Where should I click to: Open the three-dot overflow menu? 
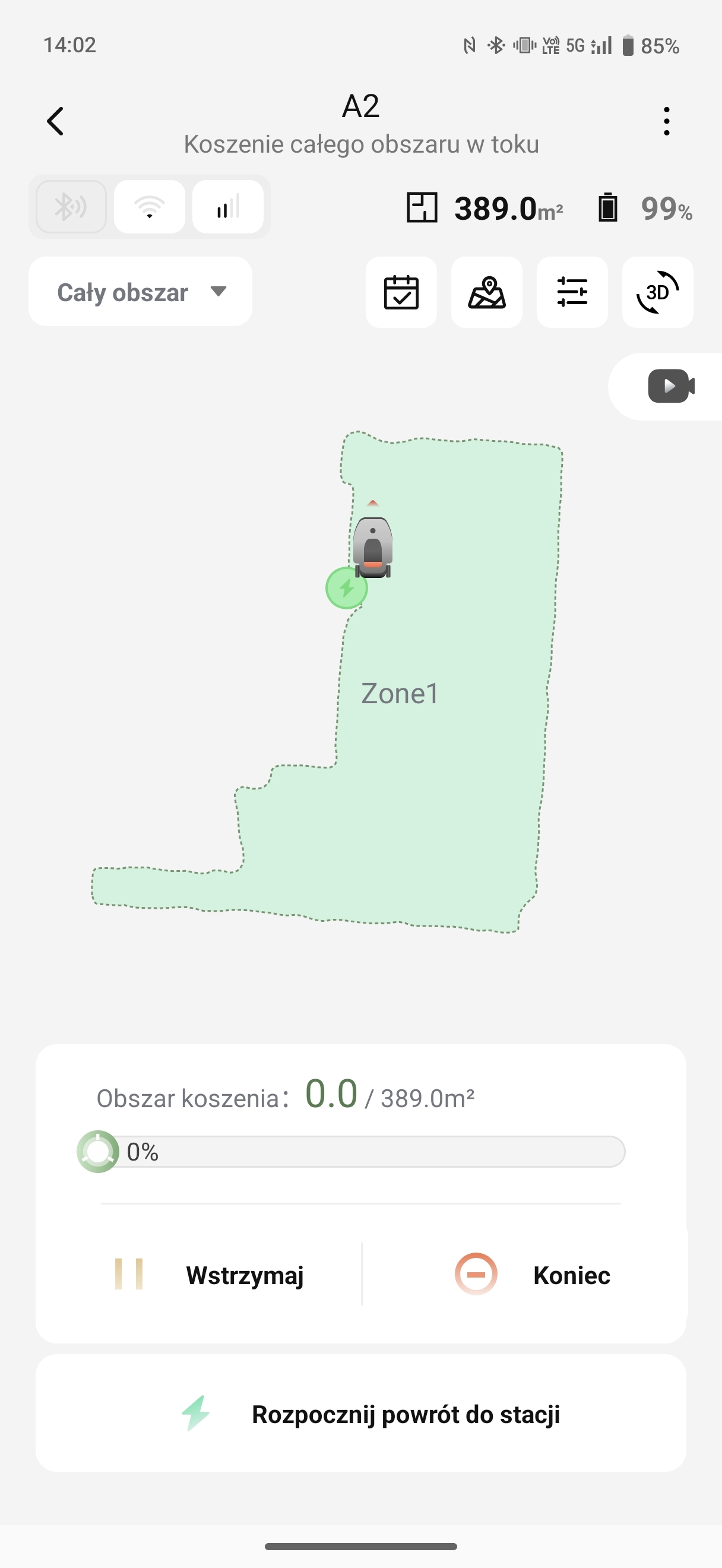667,121
